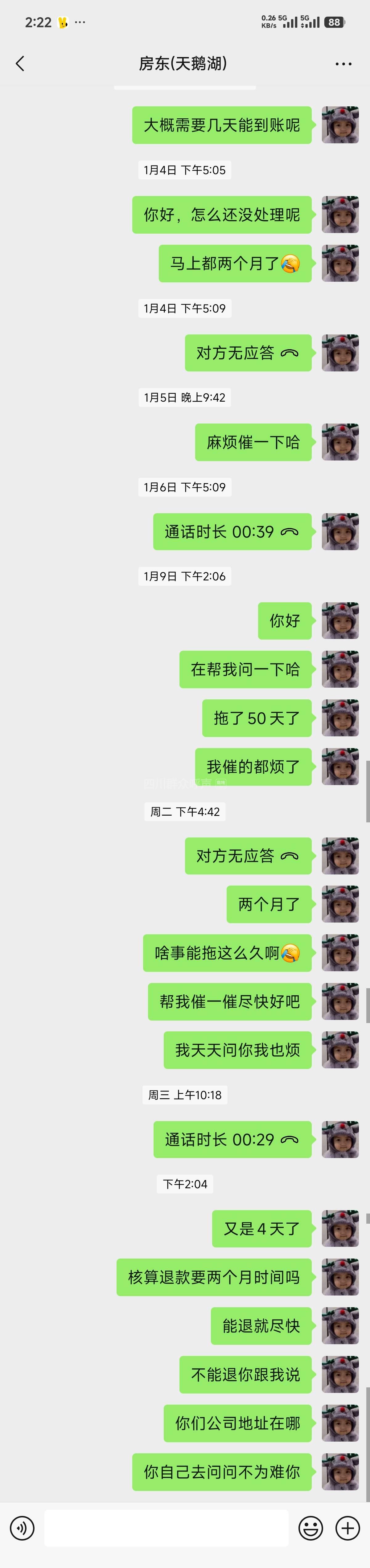Tap the message text field
The height and width of the screenshot is (1568, 370).
click(x=166, y=1528)
